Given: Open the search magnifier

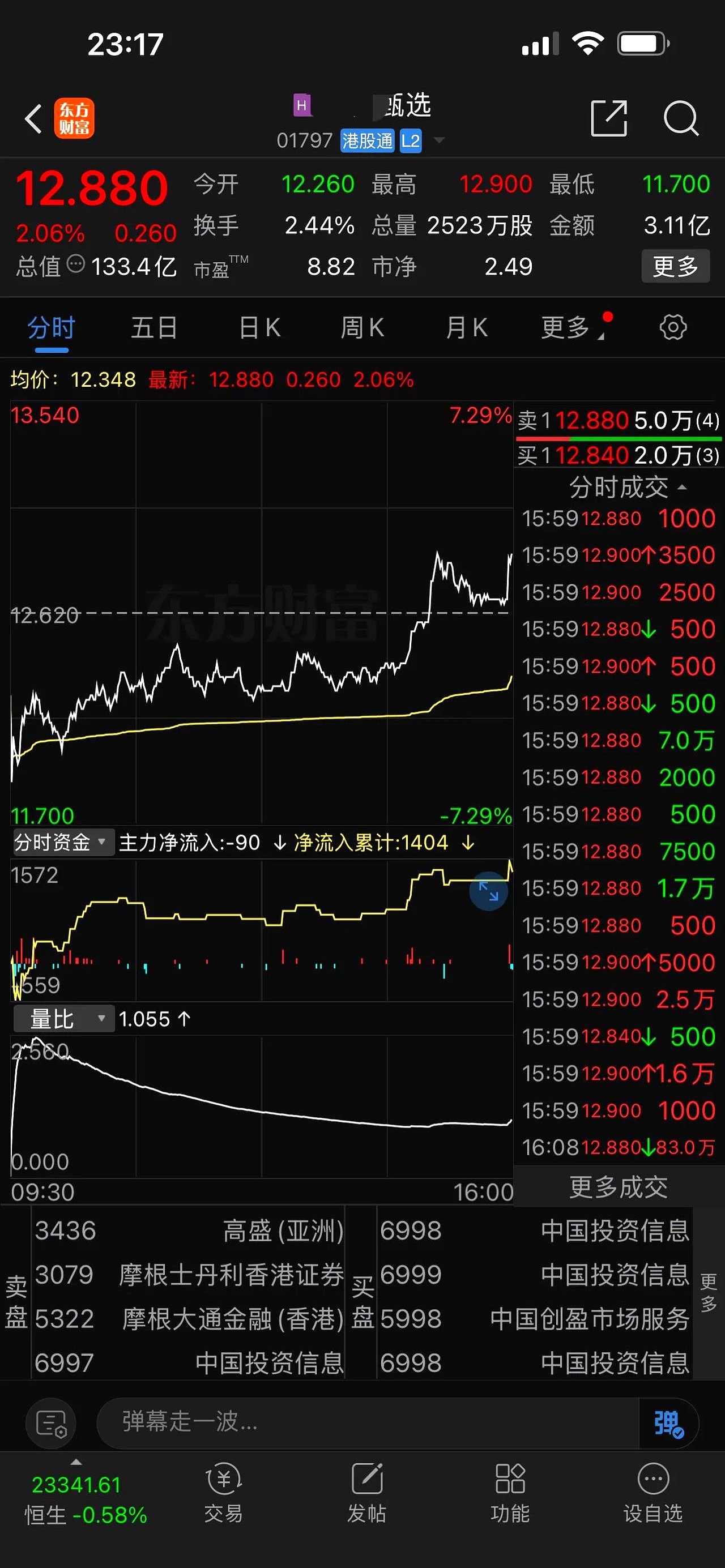Looking at the screenshot, I should (680, 118).
